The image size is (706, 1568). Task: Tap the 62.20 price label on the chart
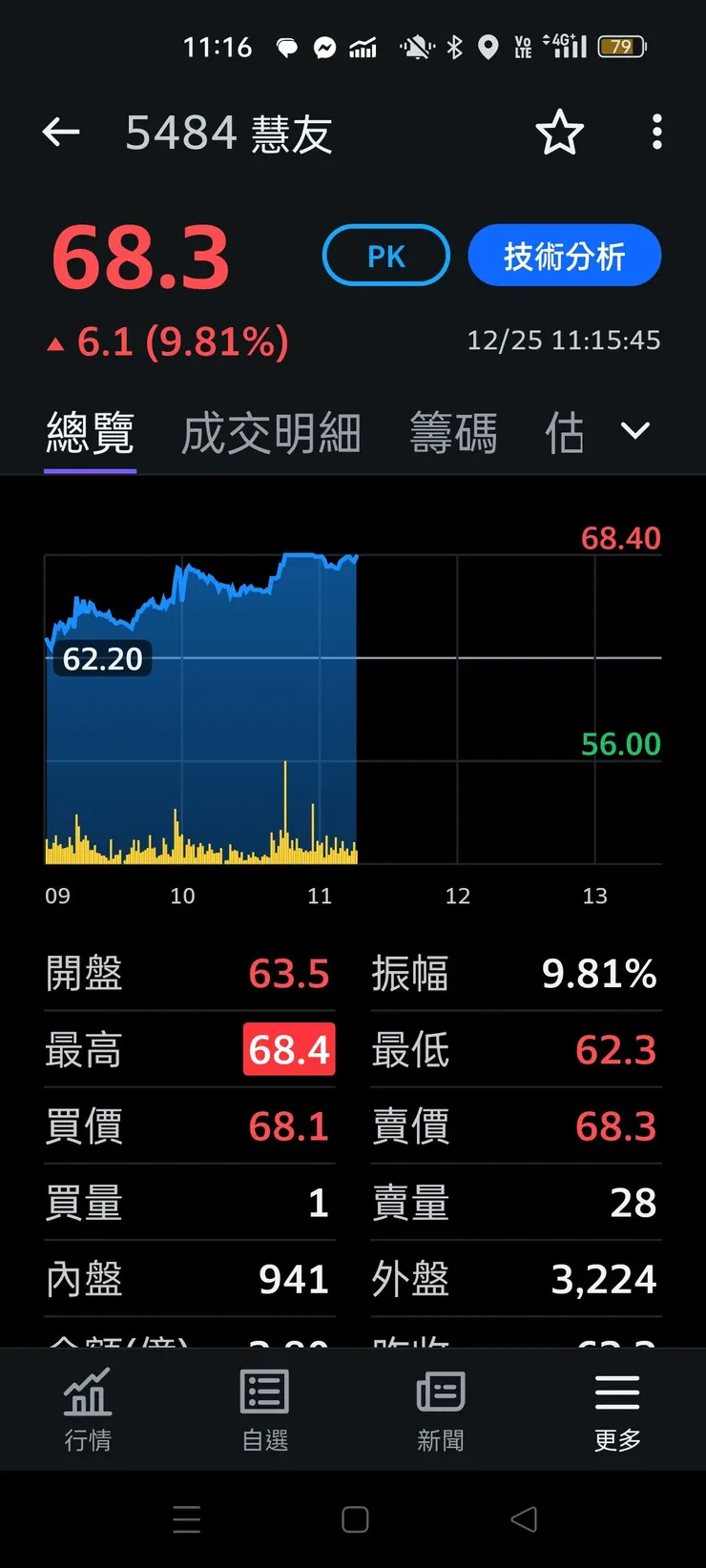pos(102,658)
